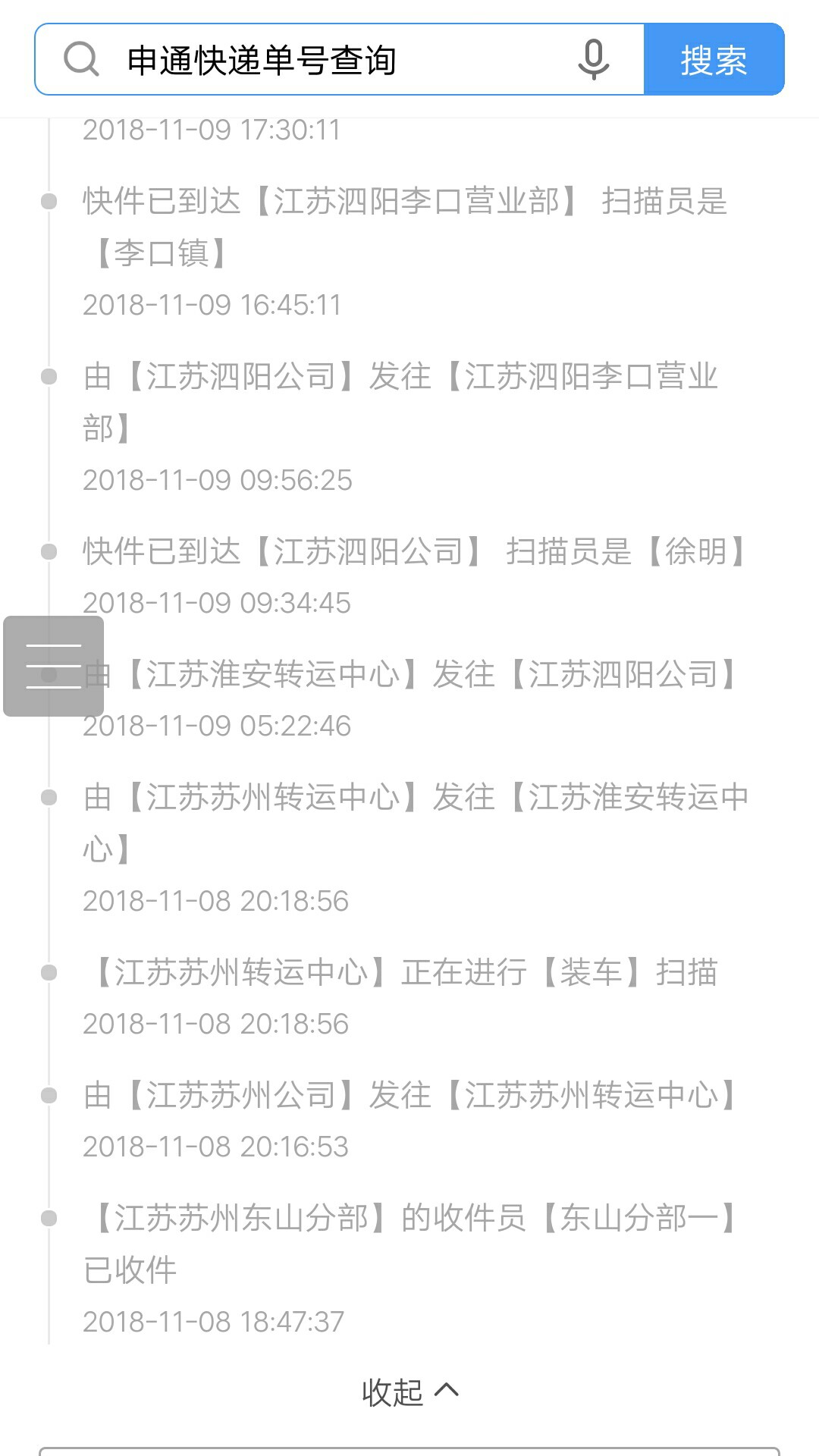
Task: Tap the search field with 申通快递单号查询
Action: pos(334,60)
